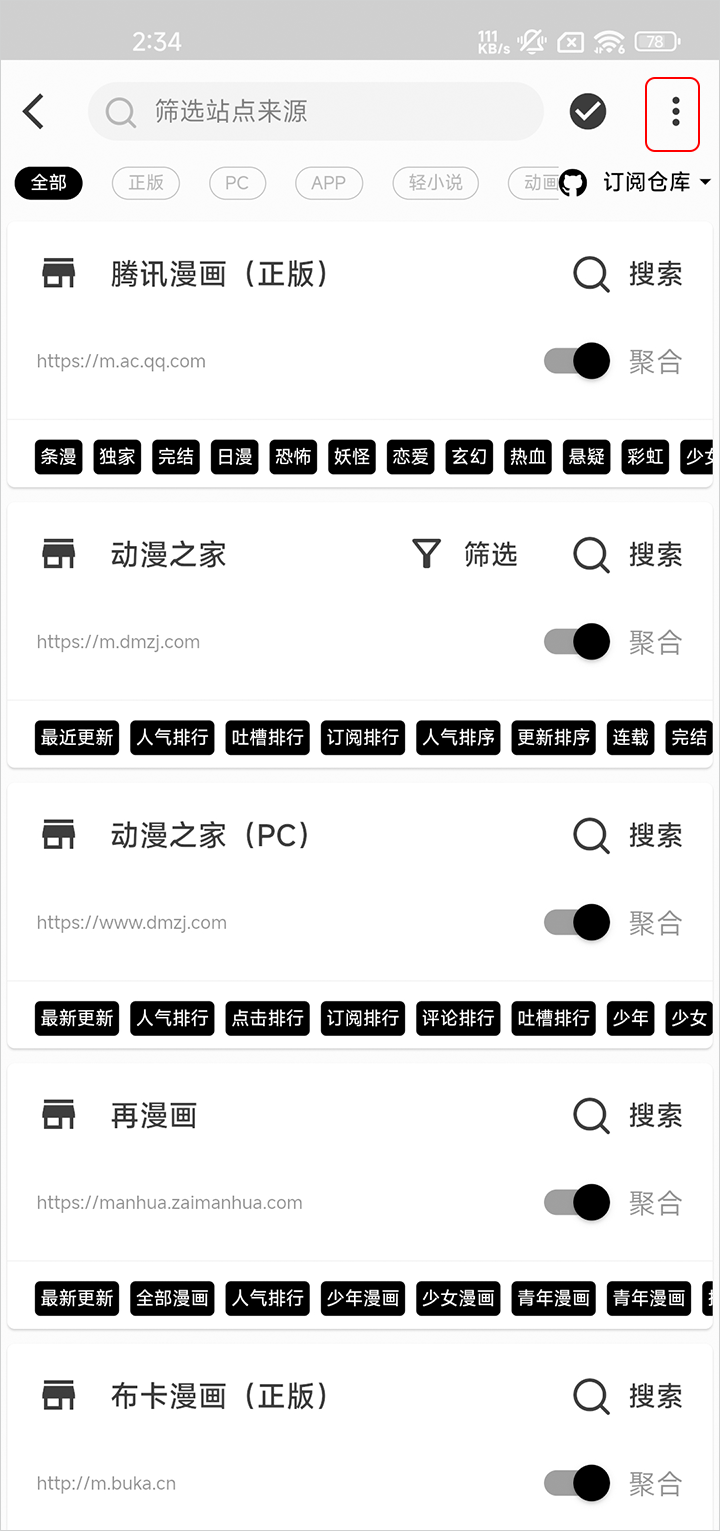Open 订阅排行 tag under 动漫之家（PC）
Viewport: 720px width, 1531px height.
[x=362, y=1018]
